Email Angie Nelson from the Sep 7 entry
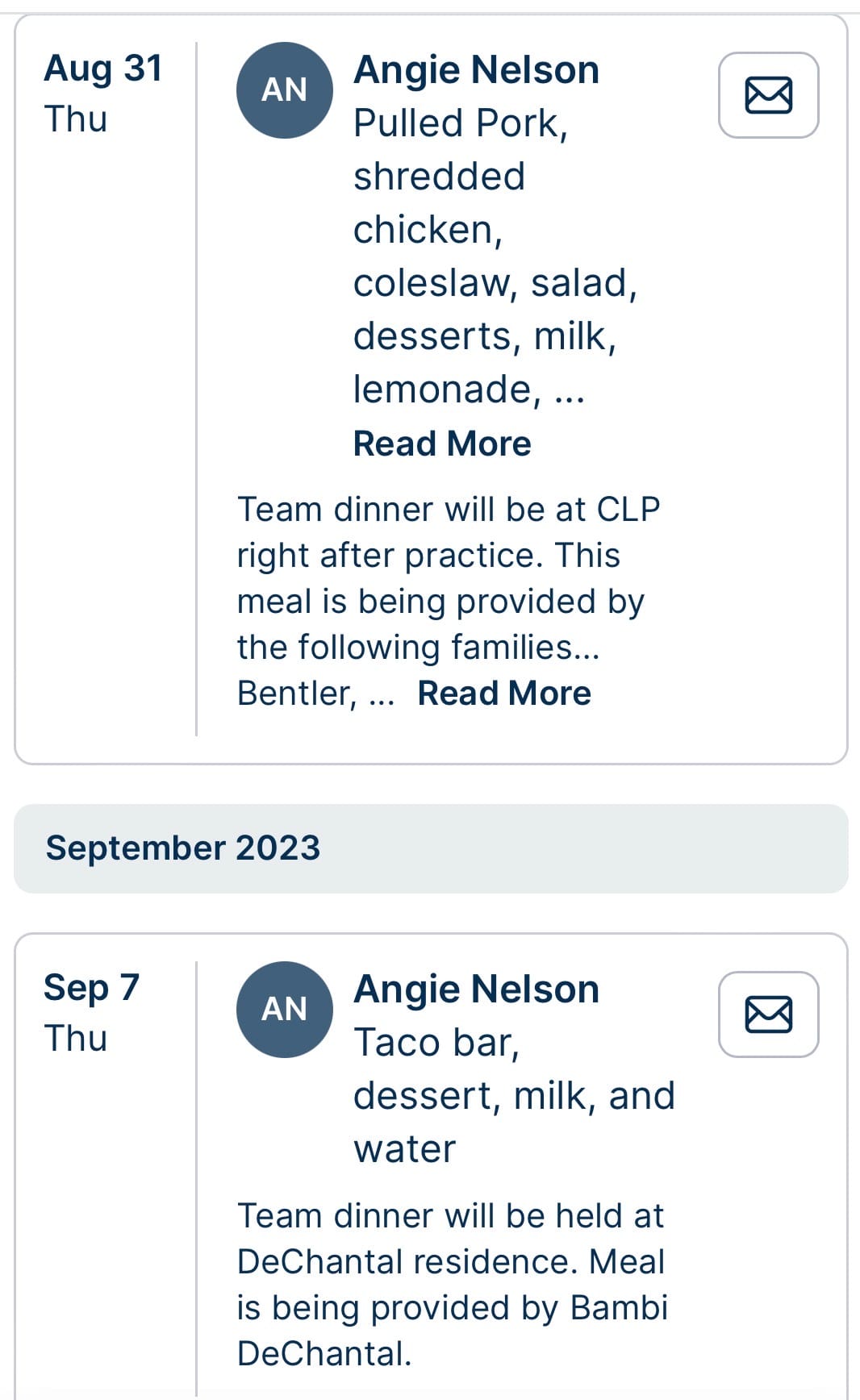 [x=768, y=1014]
